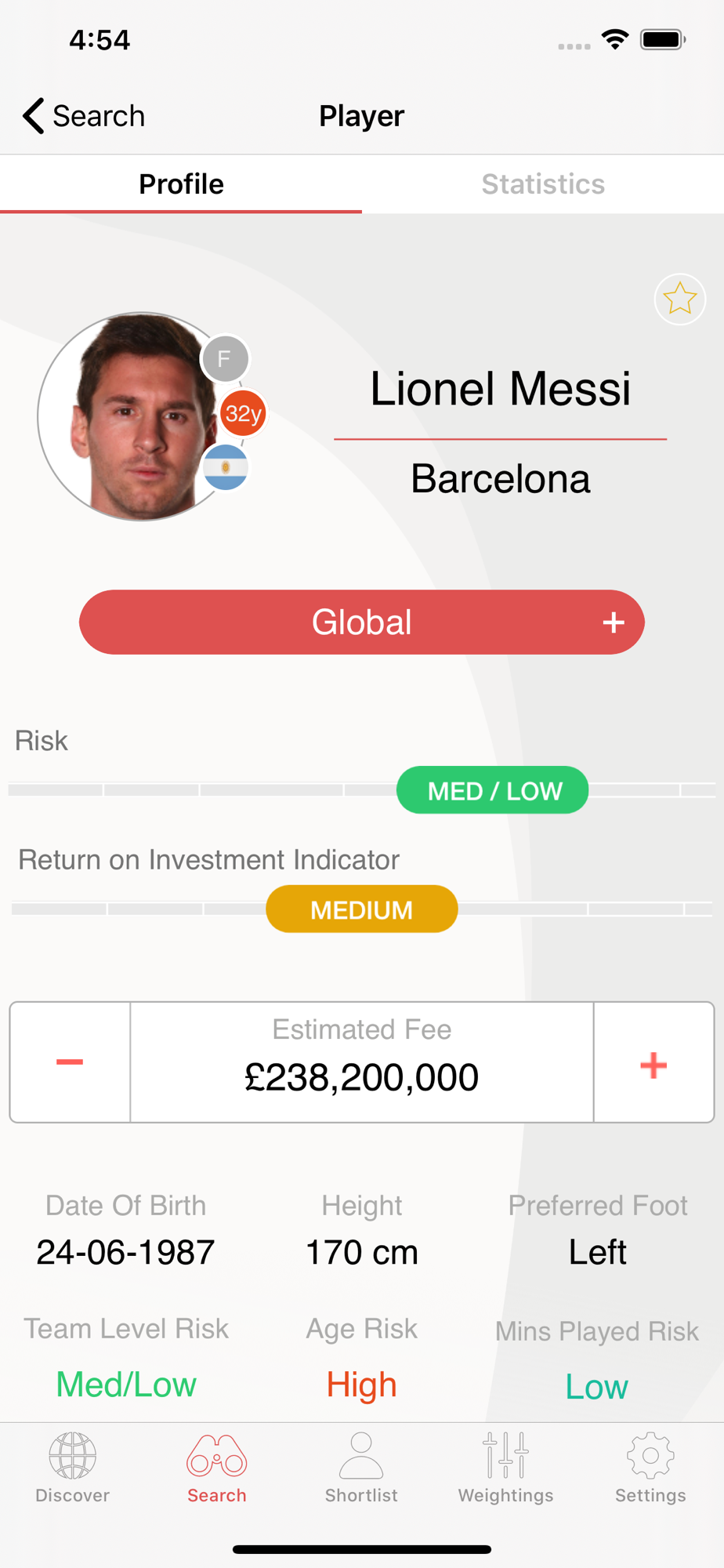
Task: Add Lionel Messi to favorites star
Action: [679, 299]
